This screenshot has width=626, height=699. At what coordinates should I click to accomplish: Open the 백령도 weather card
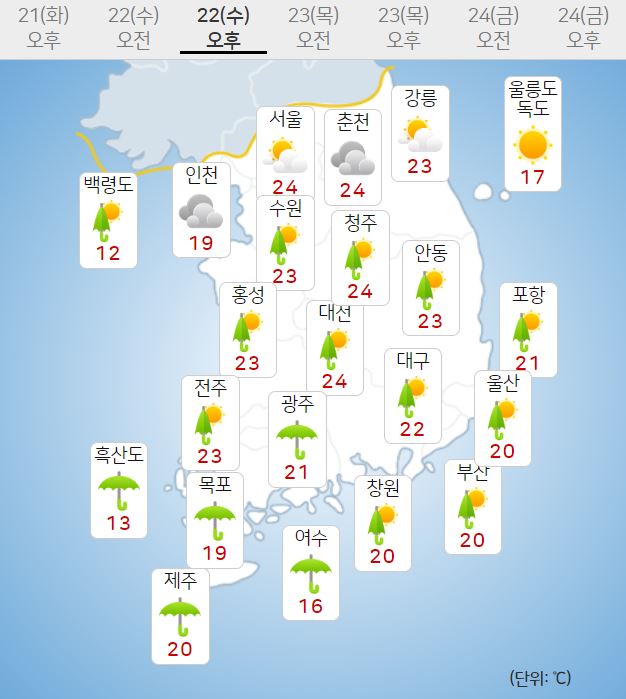[x=108, y=220]
